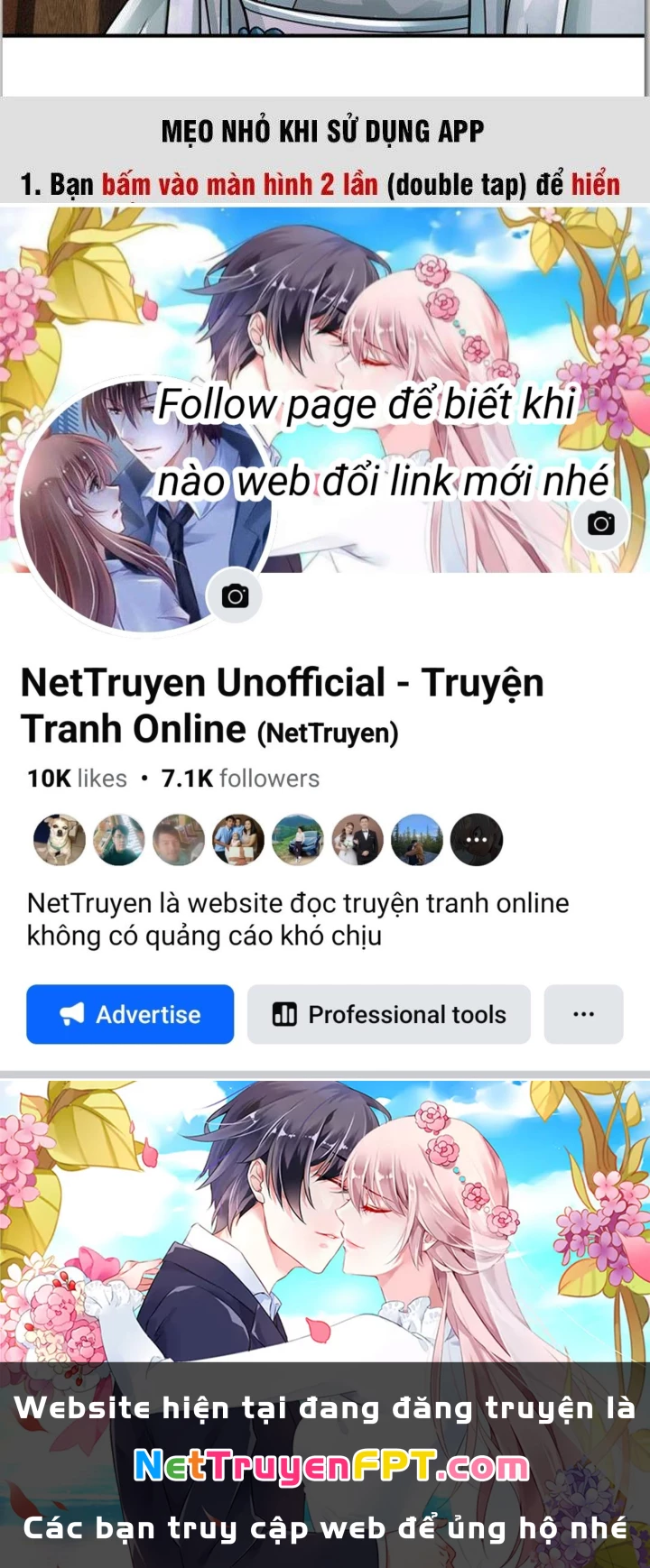Screen dimensions: 650x1568
Task: Click the ellipsis circle ending the followers avatar row
Action: (x=476, y=839)
